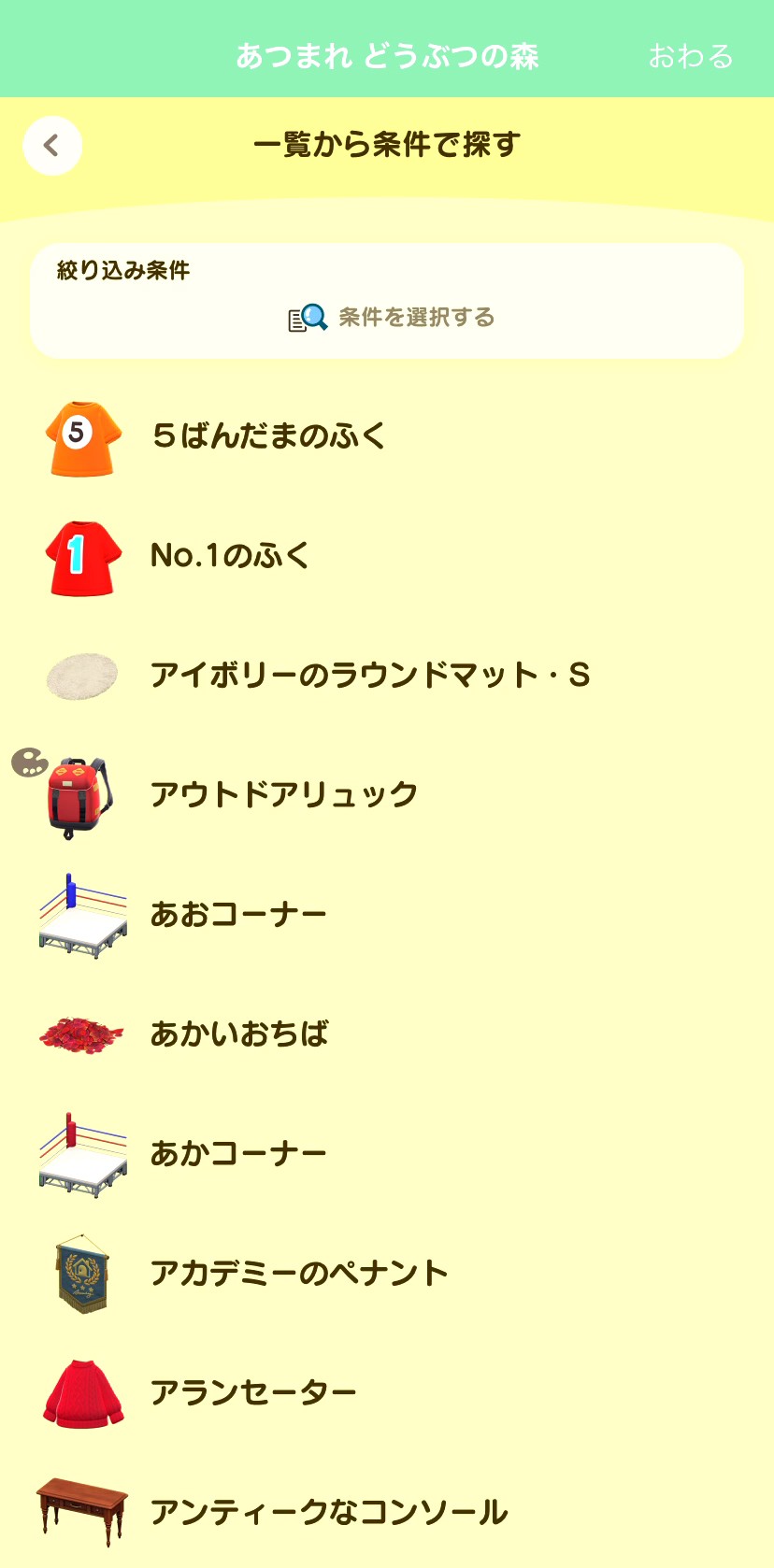Open the 5ばんだまのふく item
The height and width of the screenshot is (1568, 774).
tap(269, 435)
